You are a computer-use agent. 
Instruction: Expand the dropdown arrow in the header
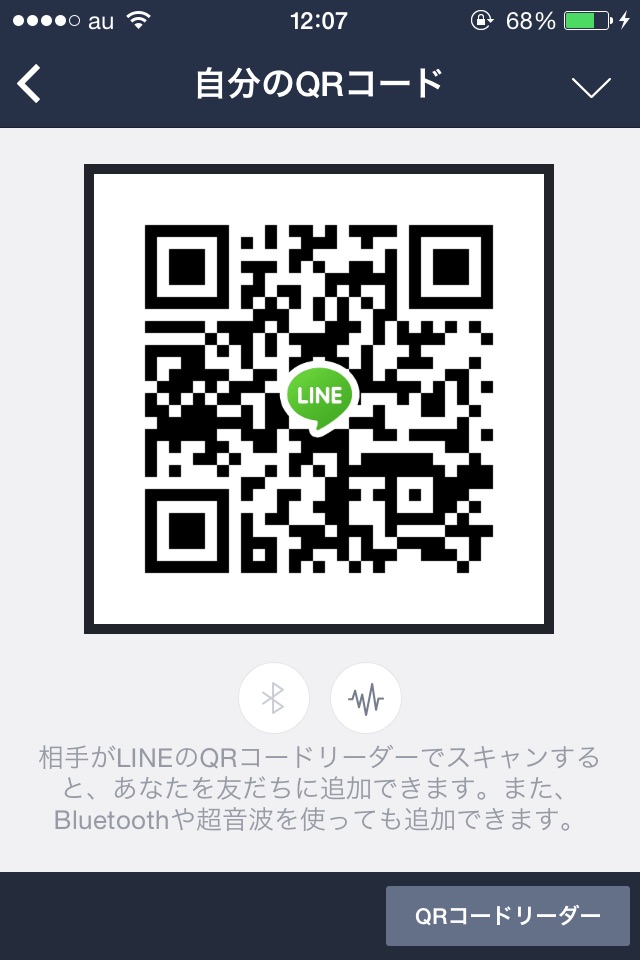[x=591, y=87]
